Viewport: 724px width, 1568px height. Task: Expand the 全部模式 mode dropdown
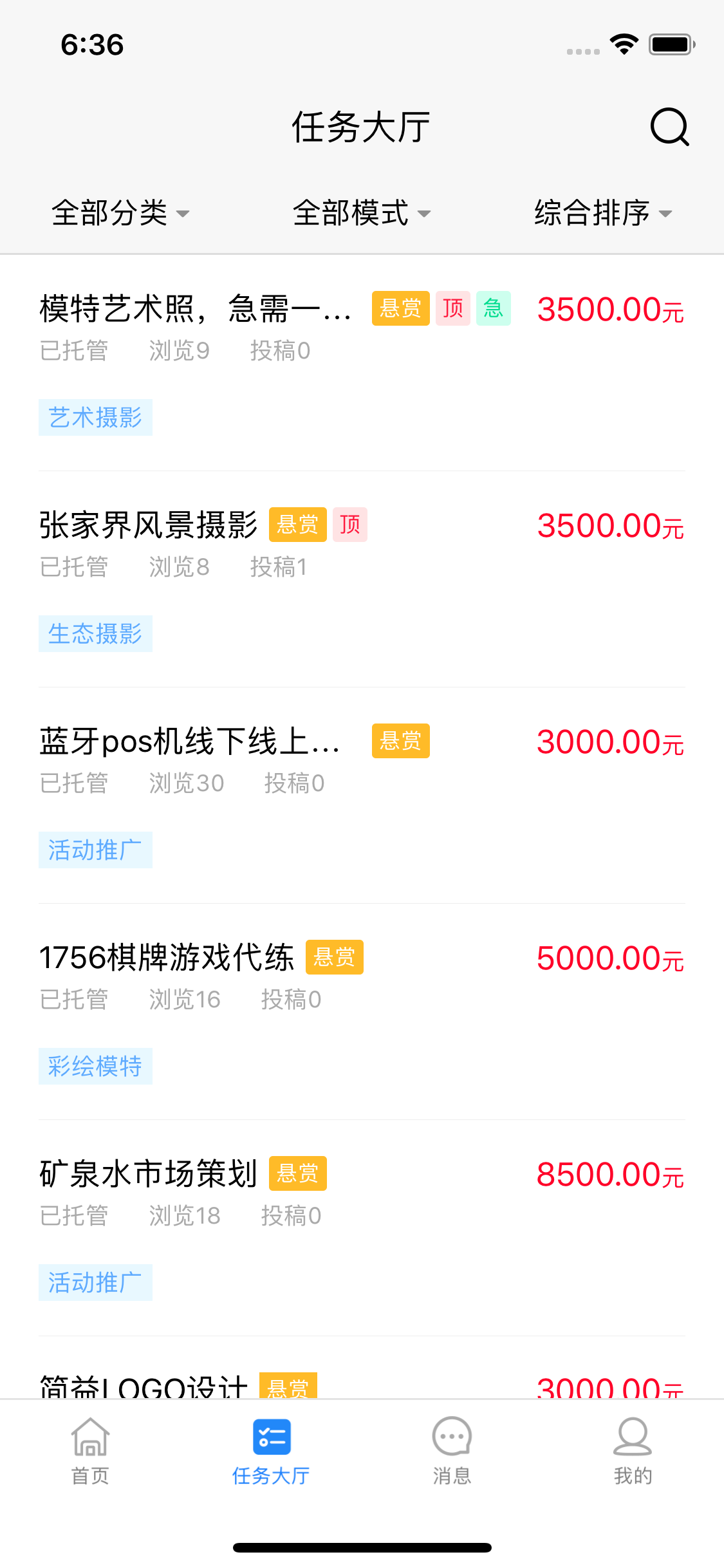tap(362, 213)
